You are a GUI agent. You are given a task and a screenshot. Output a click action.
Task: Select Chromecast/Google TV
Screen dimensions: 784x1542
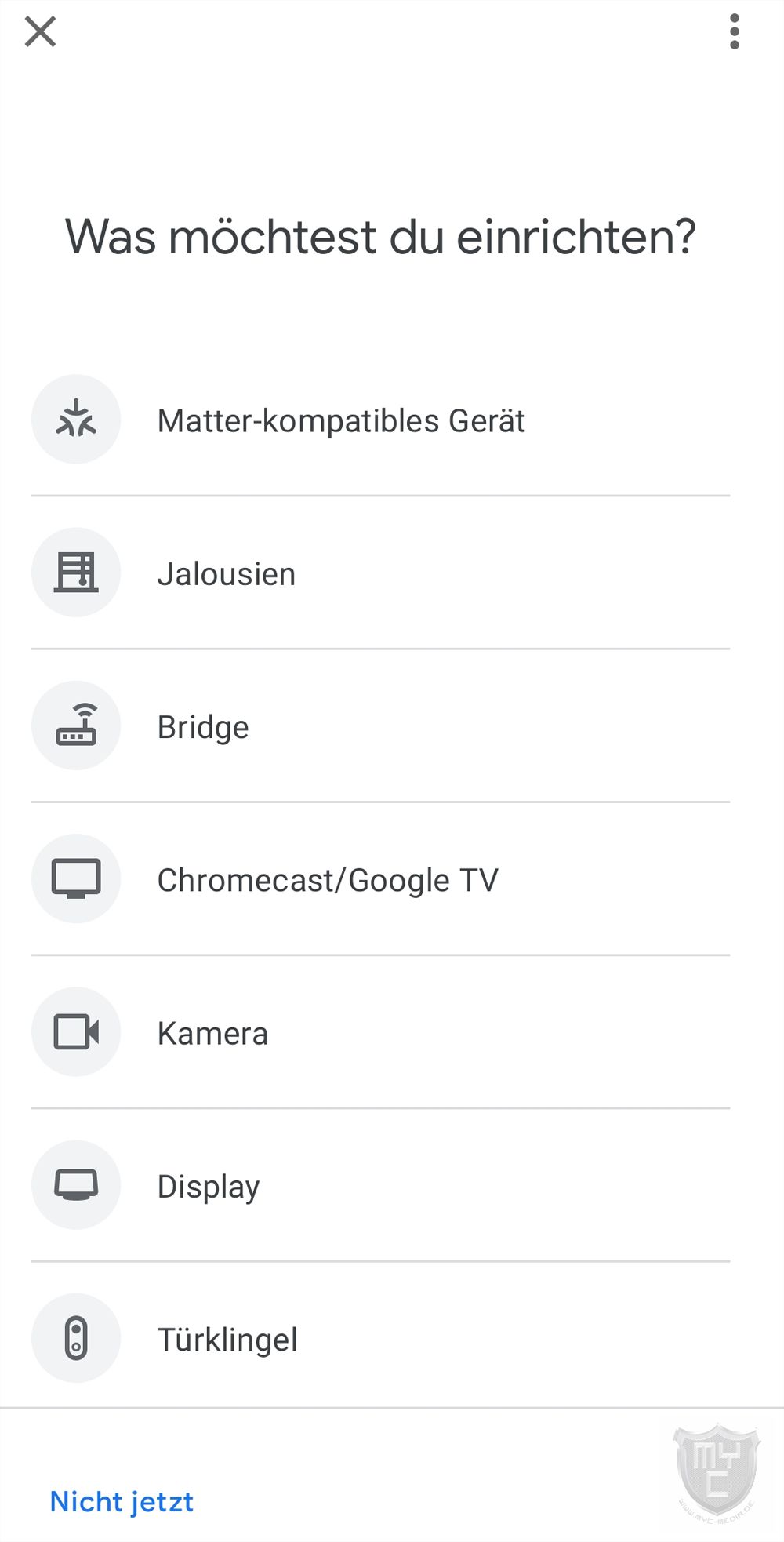(380, 879)
